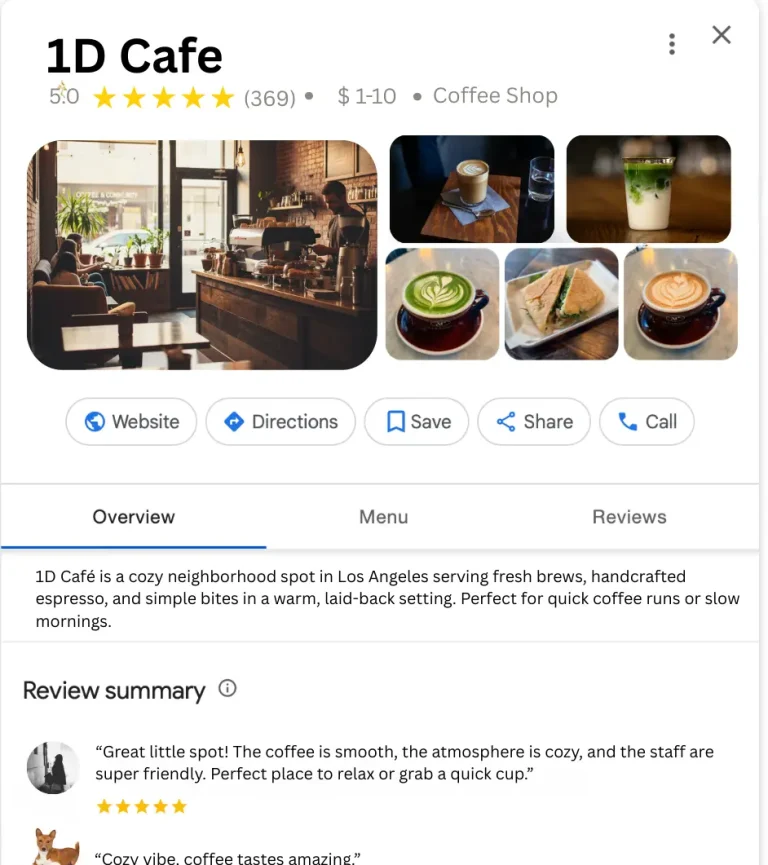Open the latte with water glass photo
Viewport: 768px width, 865px height.
coord(471,189)
